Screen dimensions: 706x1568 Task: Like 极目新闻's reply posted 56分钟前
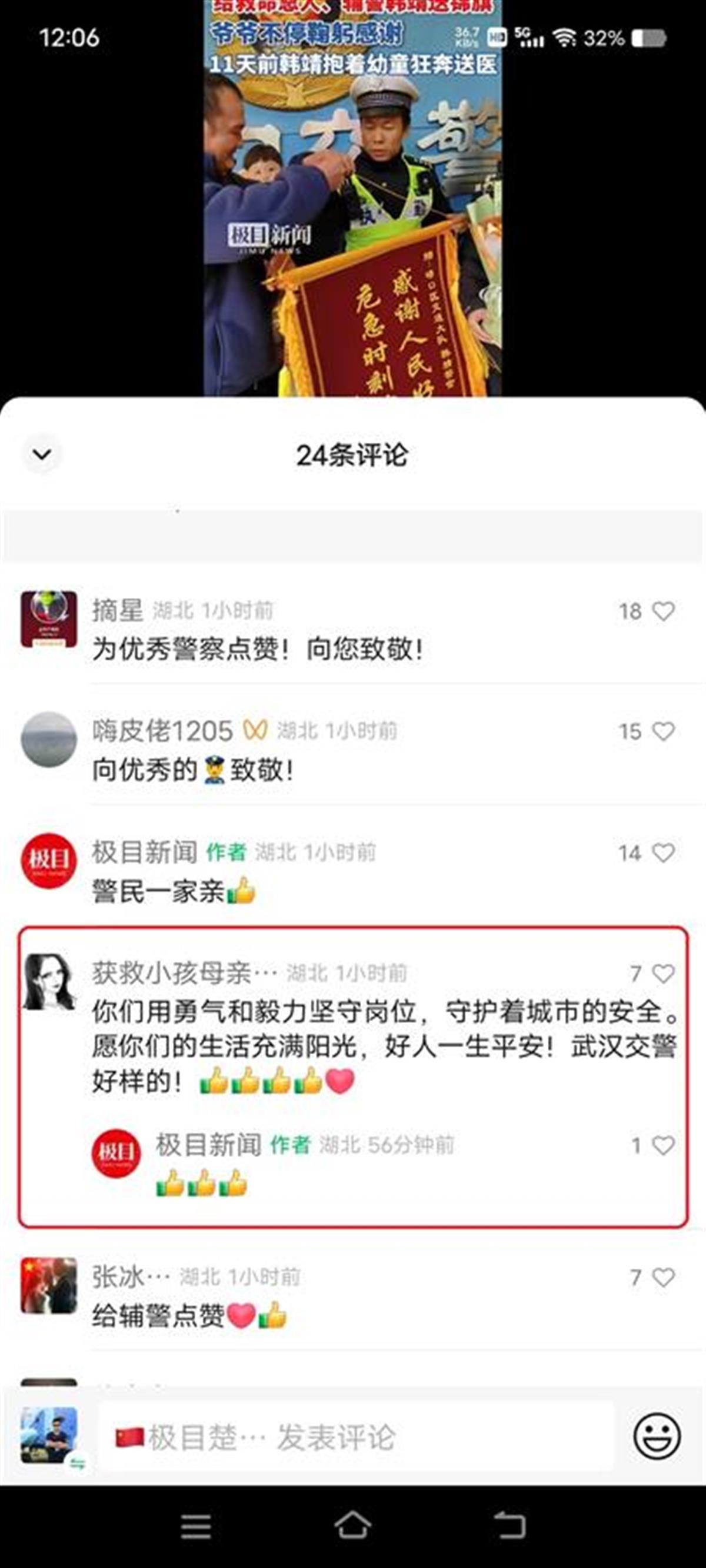[662, 1145]
